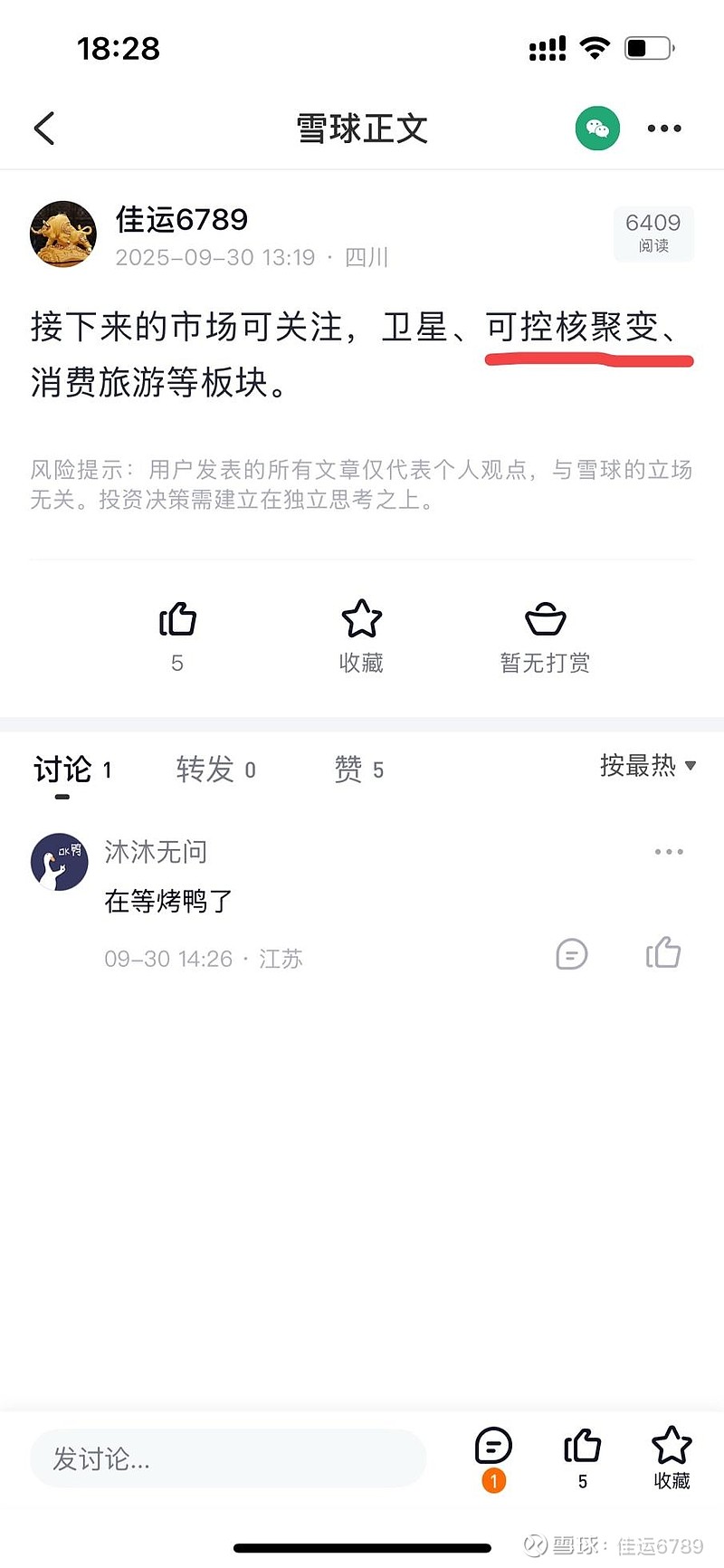This screenshot has height=1568, width=724.
Task: View 沐沐无问's profile avatar
Action: [60, 862]
